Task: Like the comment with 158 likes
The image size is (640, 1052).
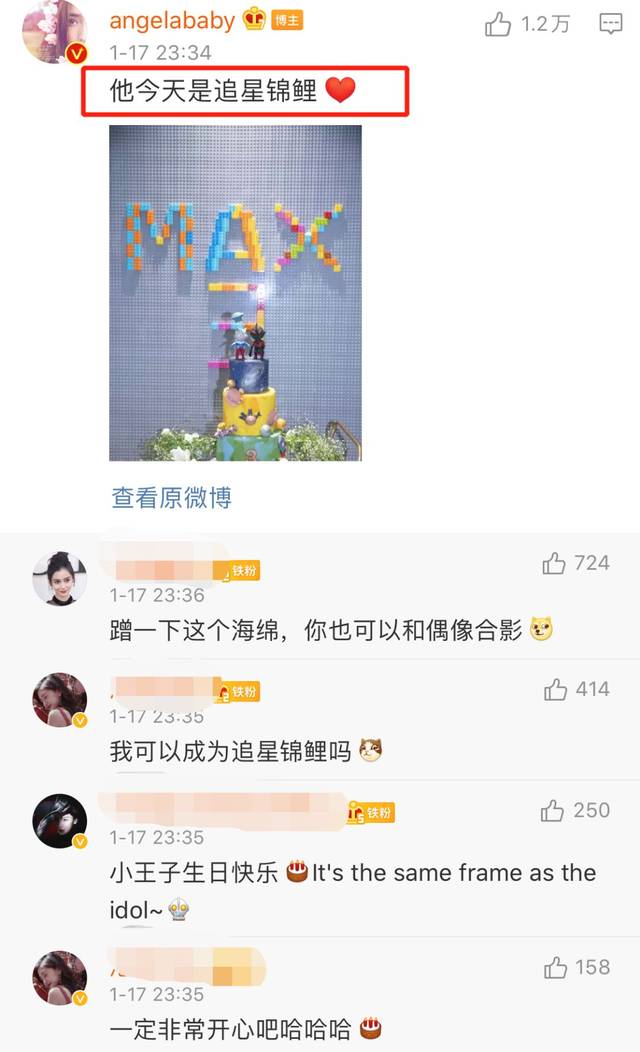Action: (555, 967)
